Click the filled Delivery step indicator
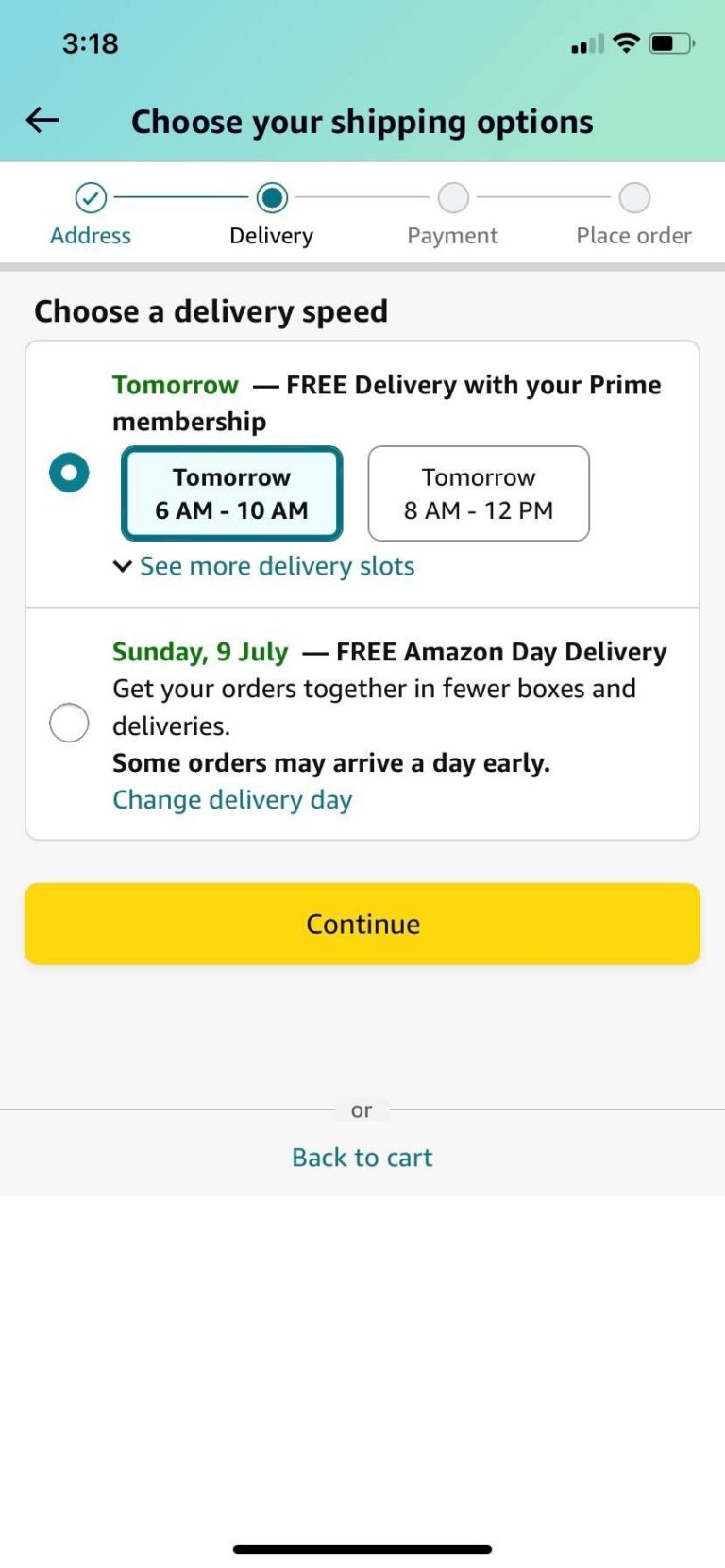Viewport: 725px width, 1568px height. [271, 198]
